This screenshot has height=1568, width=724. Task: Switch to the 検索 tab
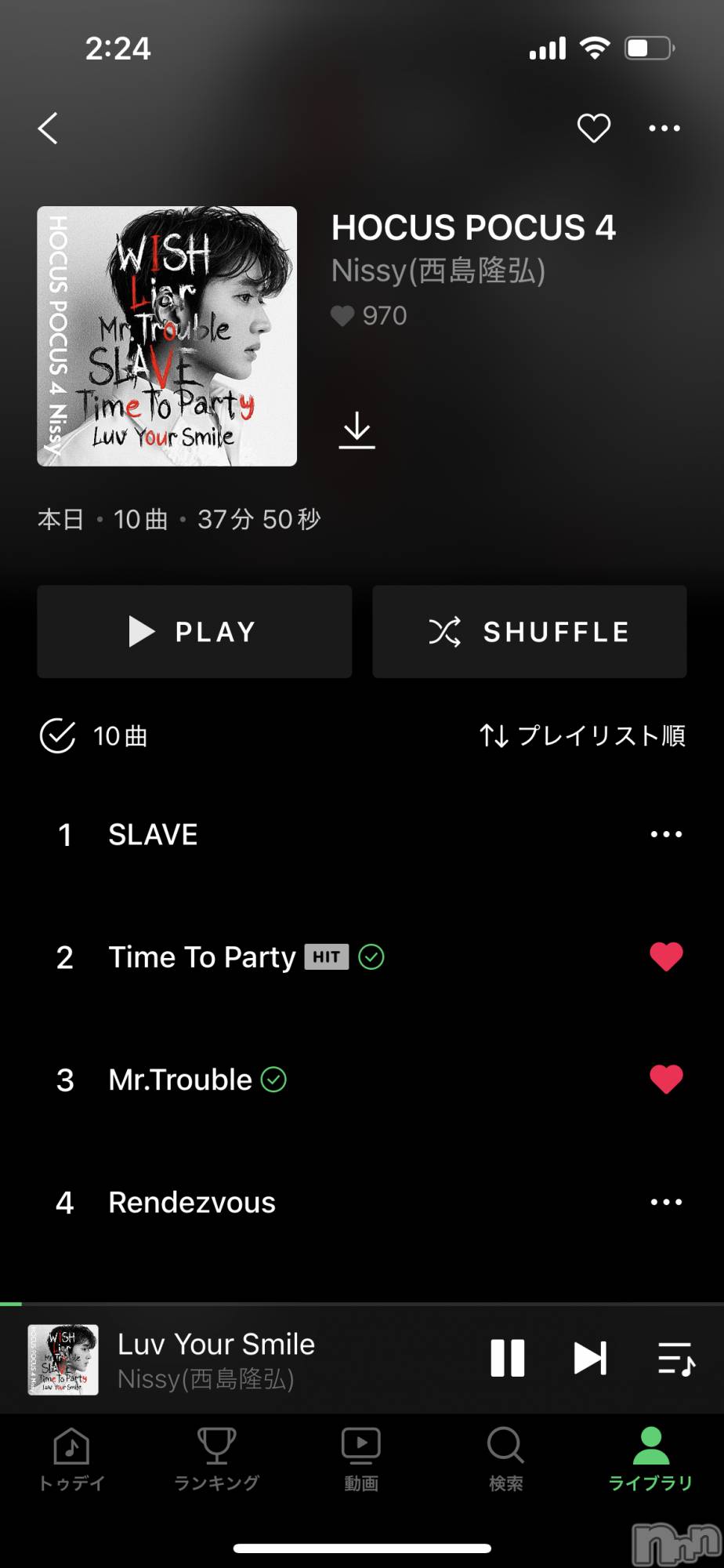tap(505, 1458)
